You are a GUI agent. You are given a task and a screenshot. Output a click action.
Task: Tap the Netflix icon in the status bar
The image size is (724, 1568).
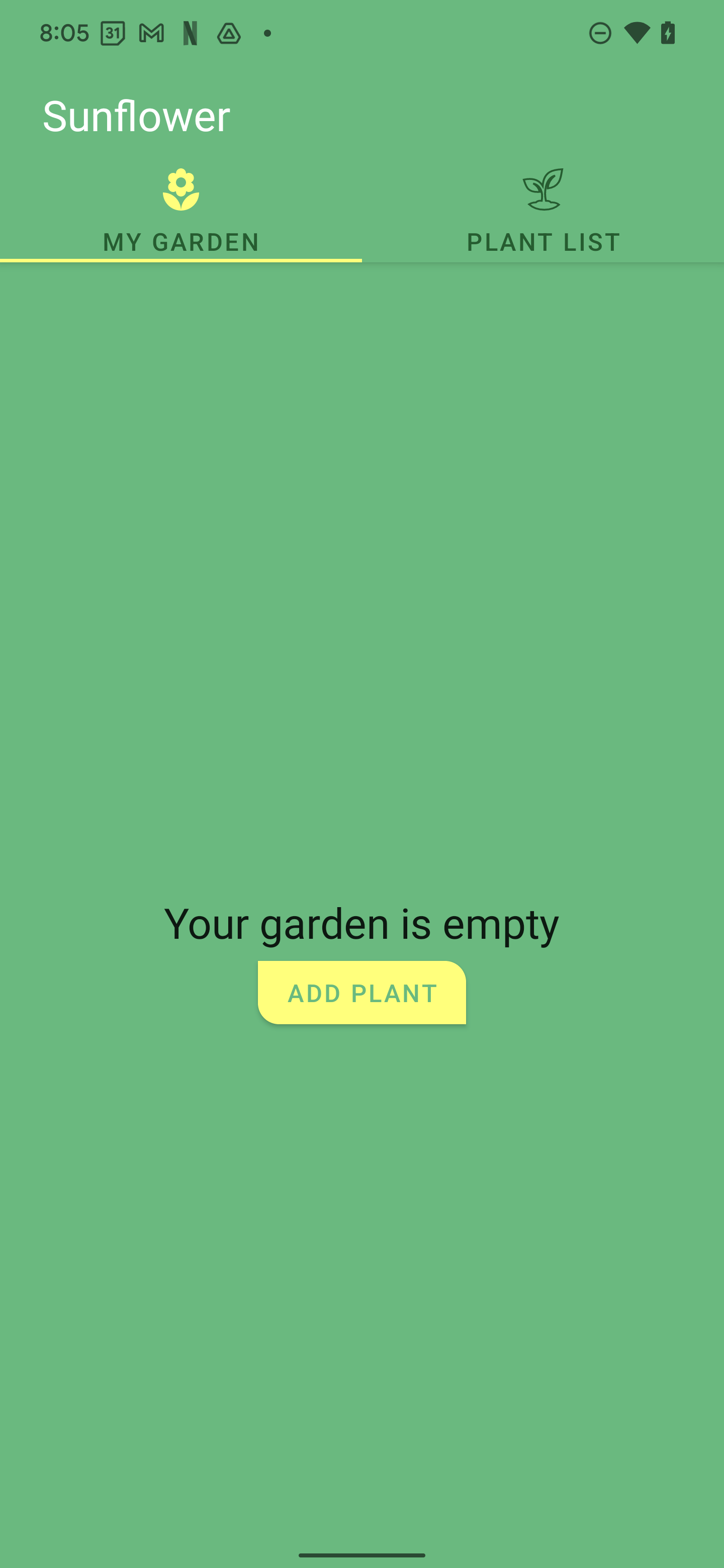coord(191,35)
